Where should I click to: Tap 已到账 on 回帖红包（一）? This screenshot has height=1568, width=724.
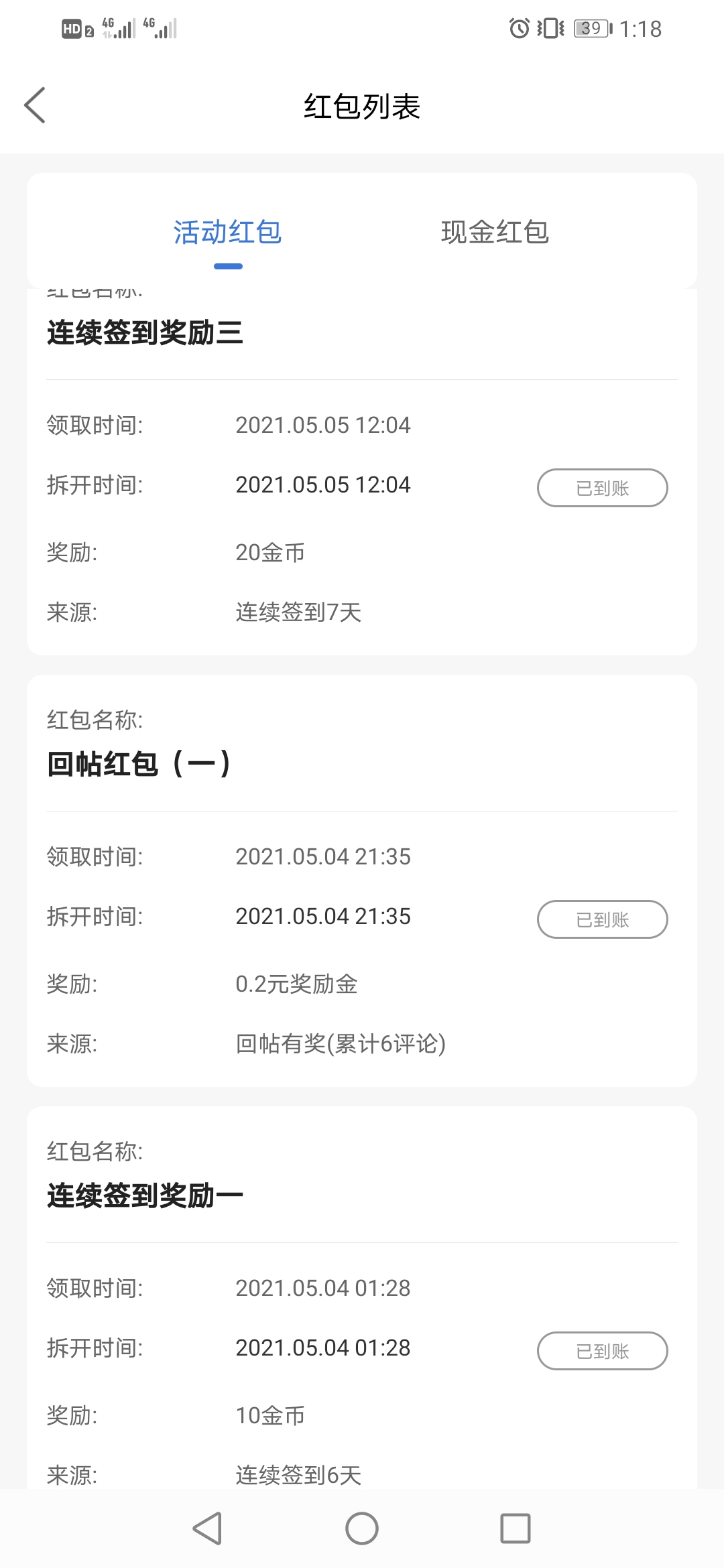coord(602,919)
